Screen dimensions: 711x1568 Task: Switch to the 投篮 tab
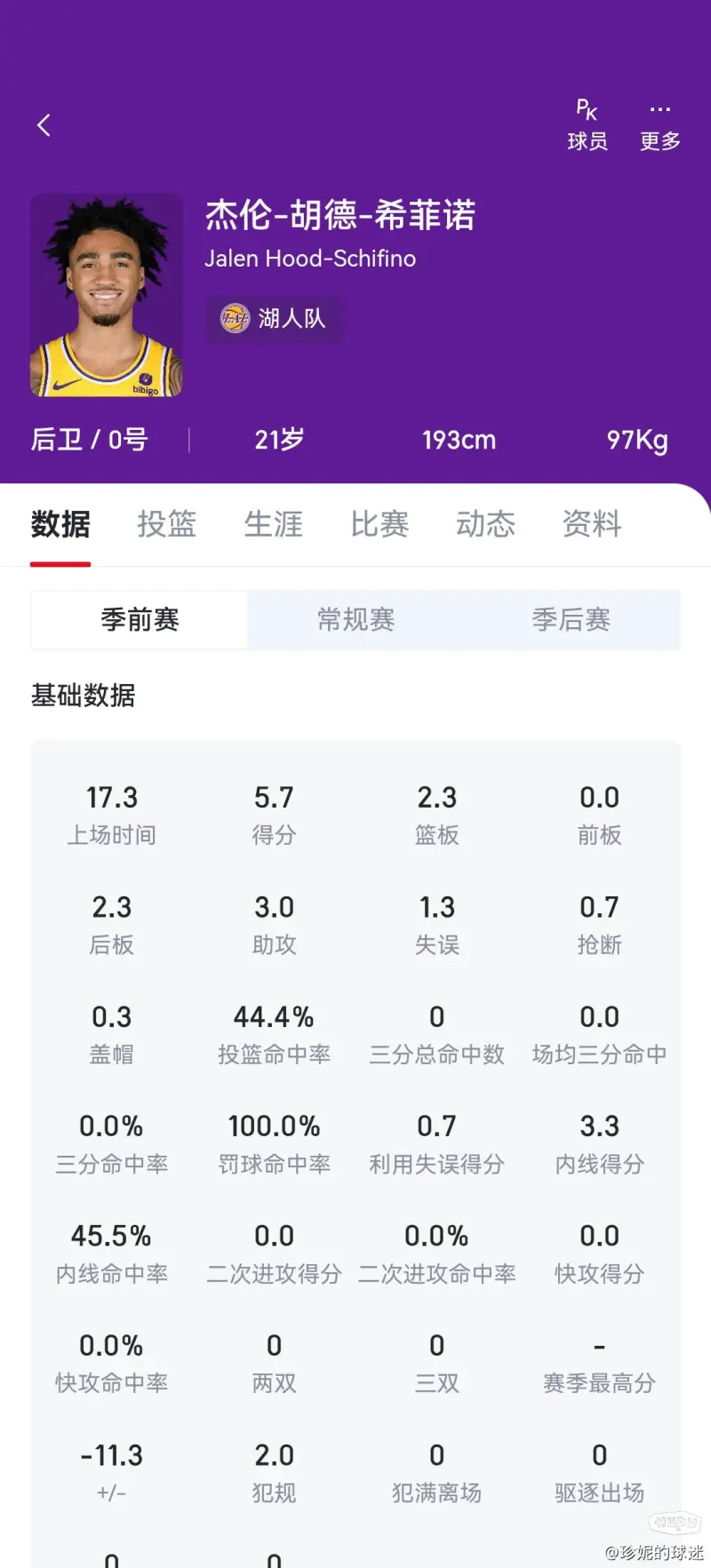tap(167, 524)
